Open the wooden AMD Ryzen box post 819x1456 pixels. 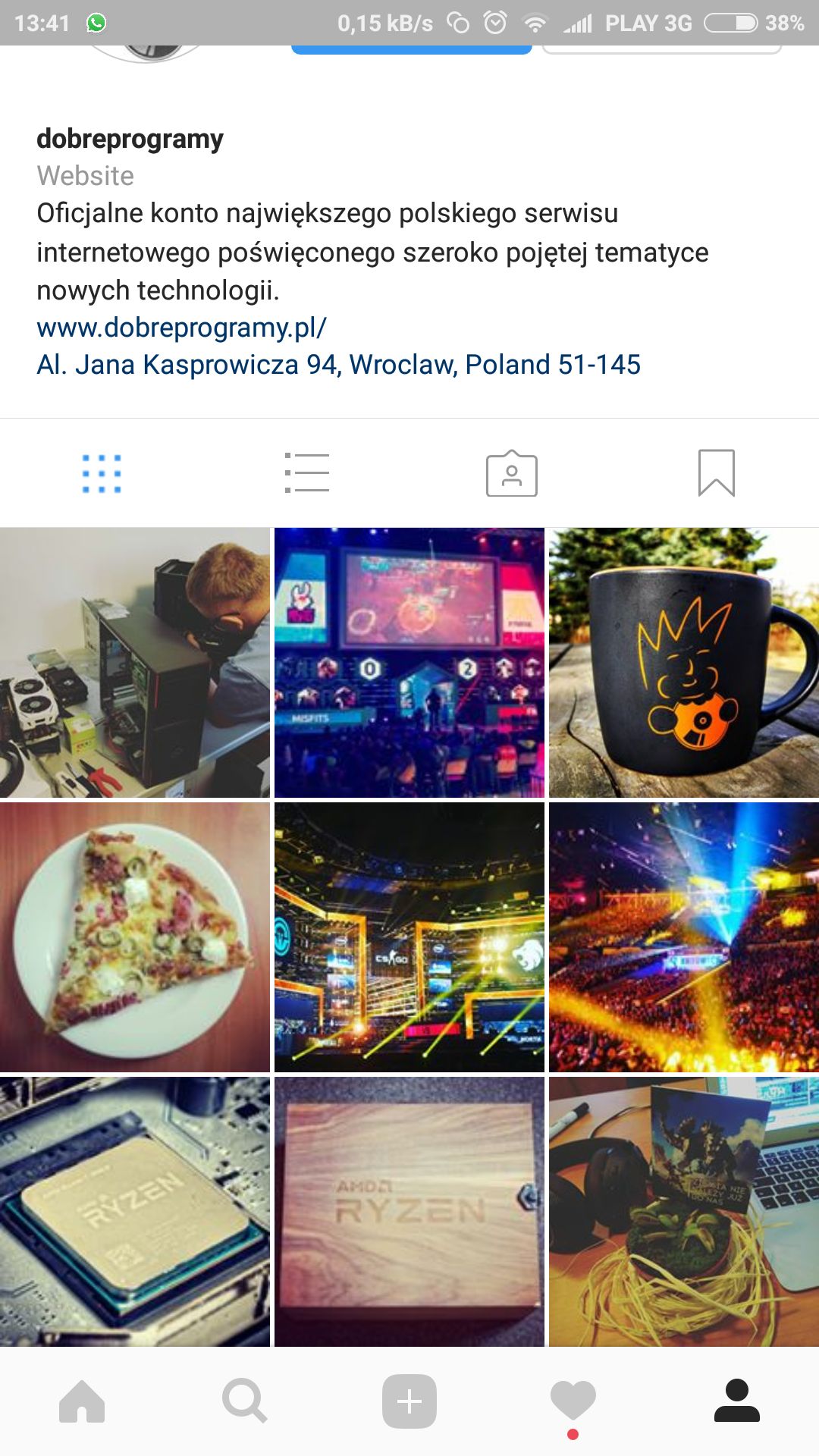(409, 1211)
